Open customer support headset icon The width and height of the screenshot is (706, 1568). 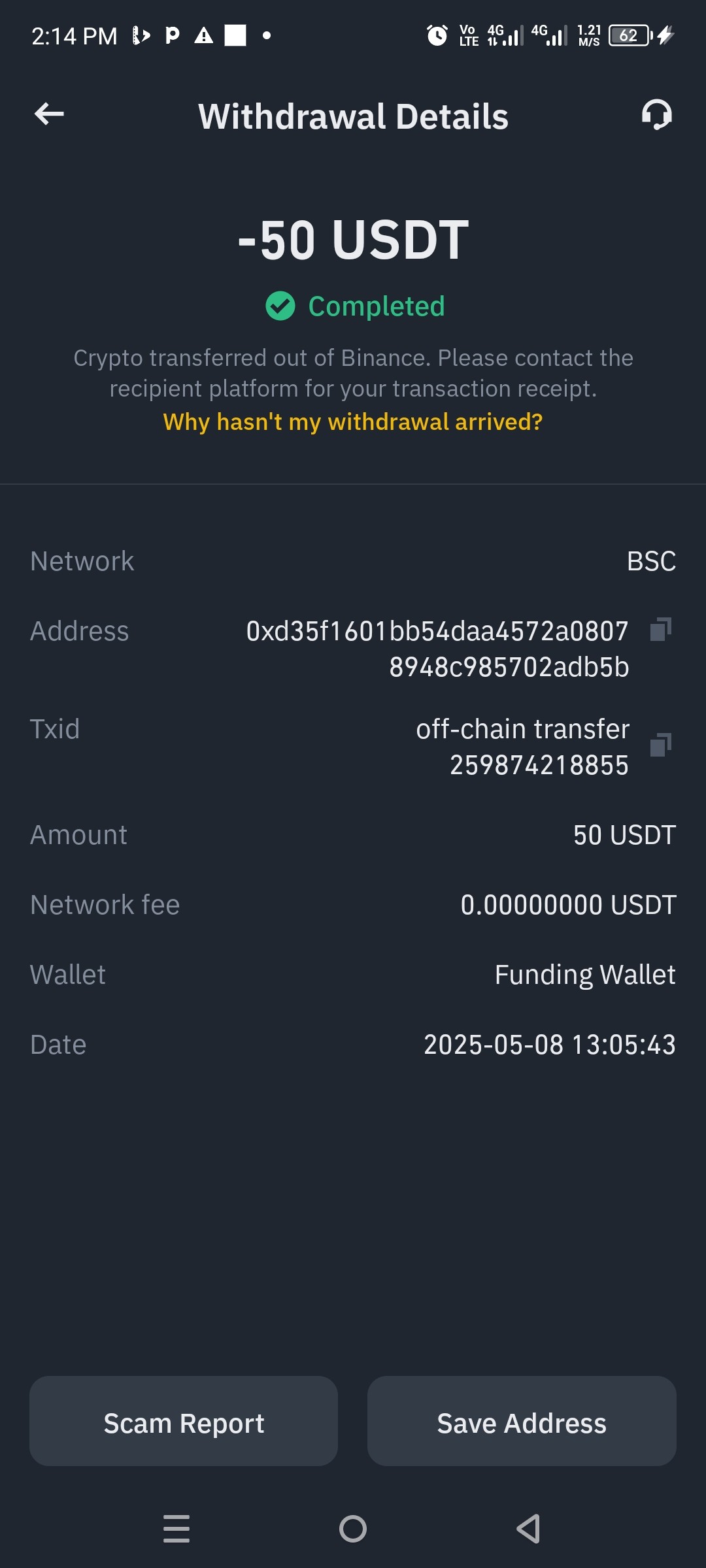pyautogui.click(x=656, y=115)
